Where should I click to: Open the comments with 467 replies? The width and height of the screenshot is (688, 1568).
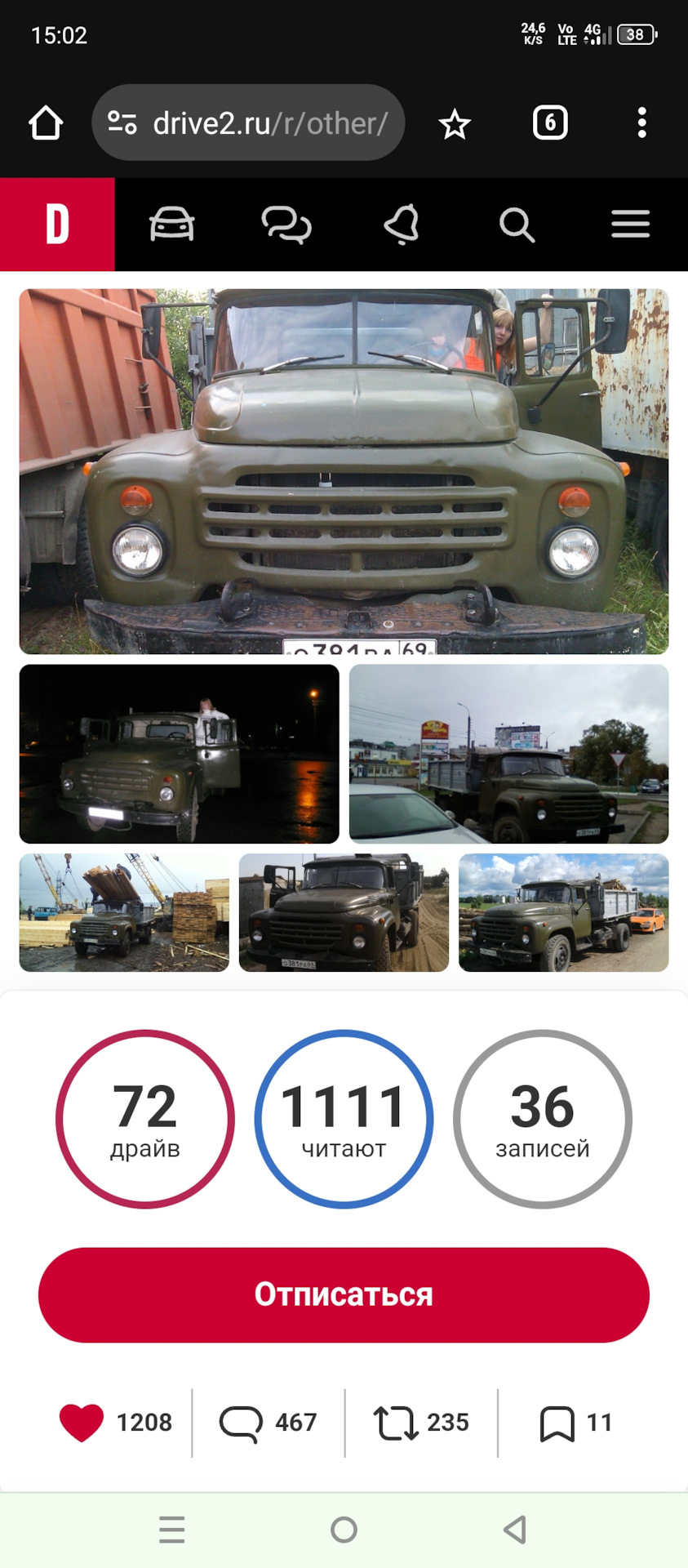pos(242,1423)
